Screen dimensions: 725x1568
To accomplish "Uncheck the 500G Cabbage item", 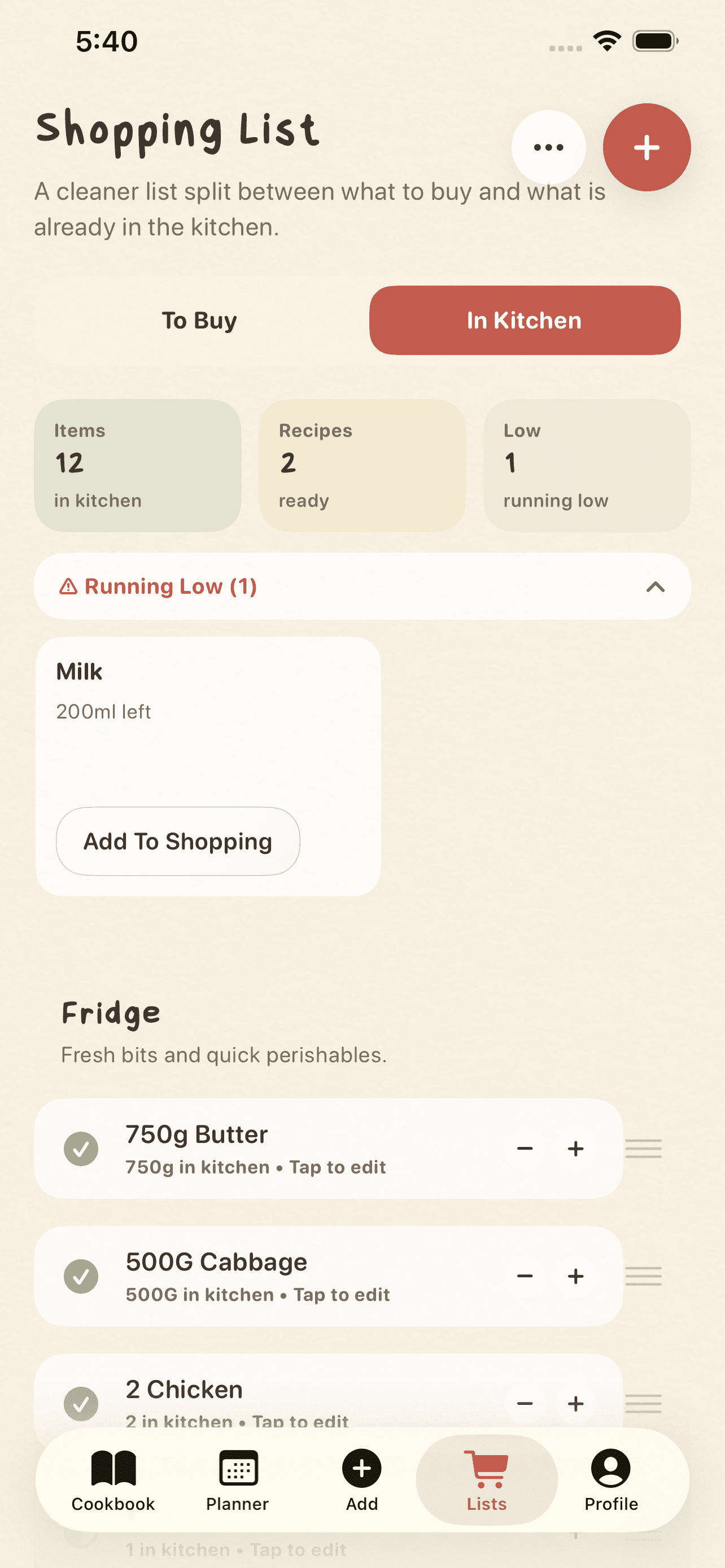I will 81,1276.
